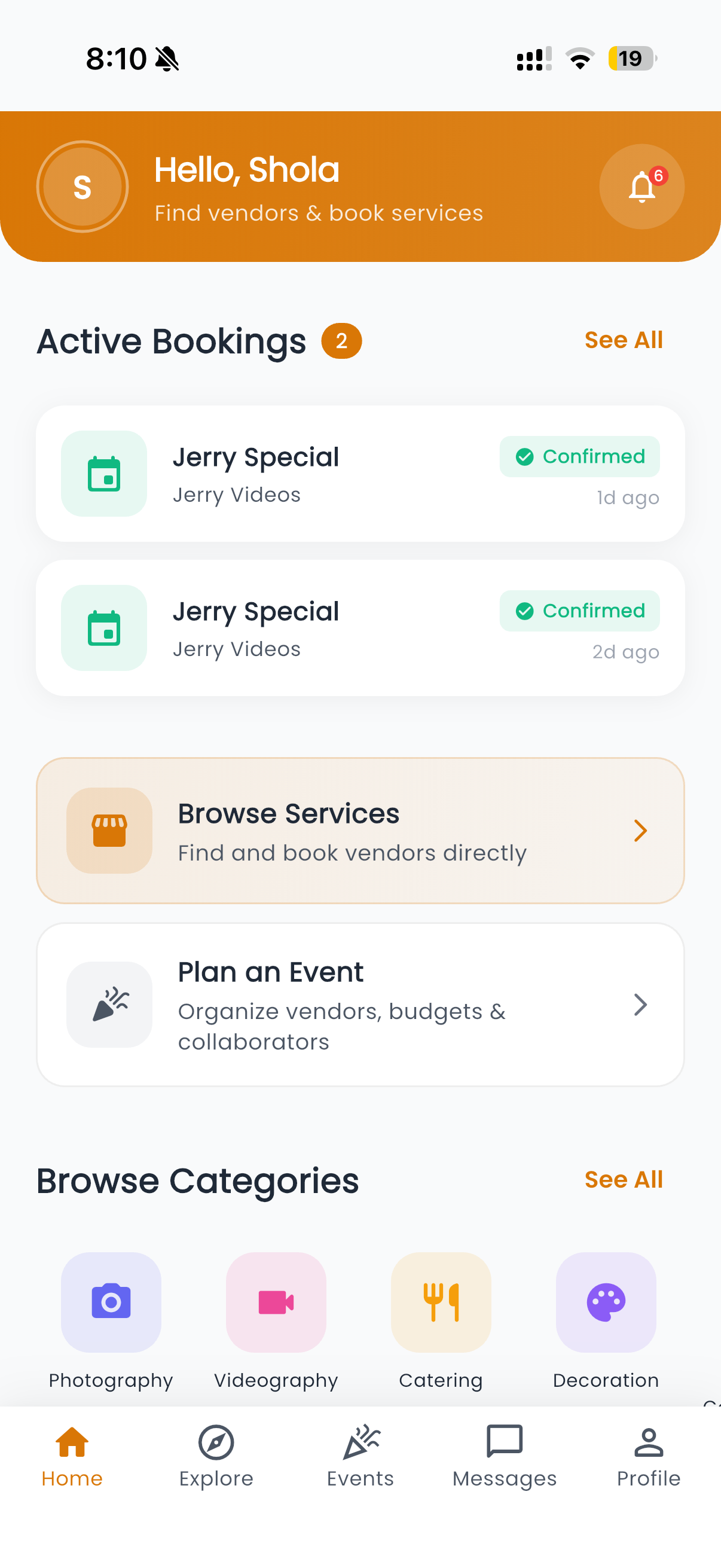Viewport: 721px width, 1568px height.
Task: Tap the profile avatar with letter S
Action: [82, 188]
